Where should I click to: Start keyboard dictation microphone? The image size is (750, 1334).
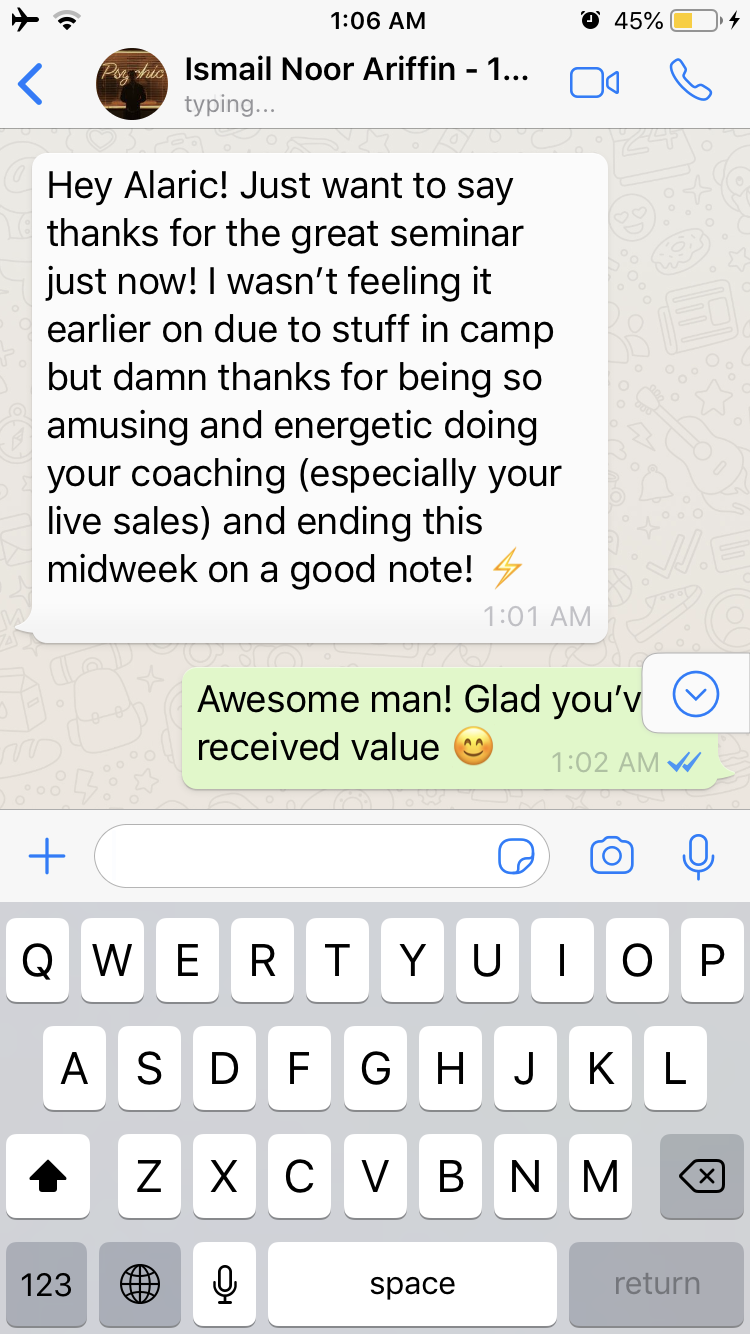[225, 1284]
